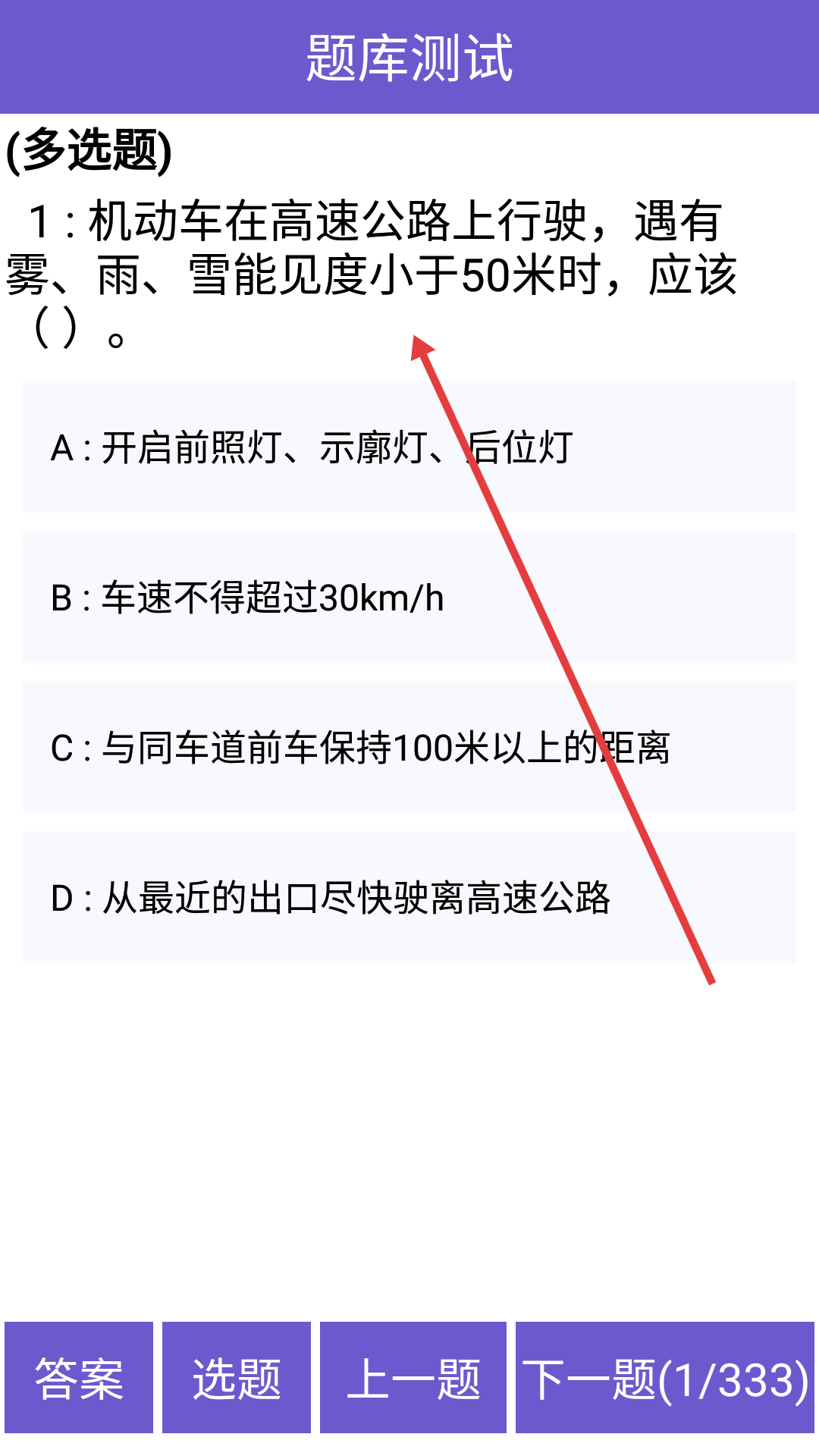Open the 选题 question picker

tap(237, 1377)
